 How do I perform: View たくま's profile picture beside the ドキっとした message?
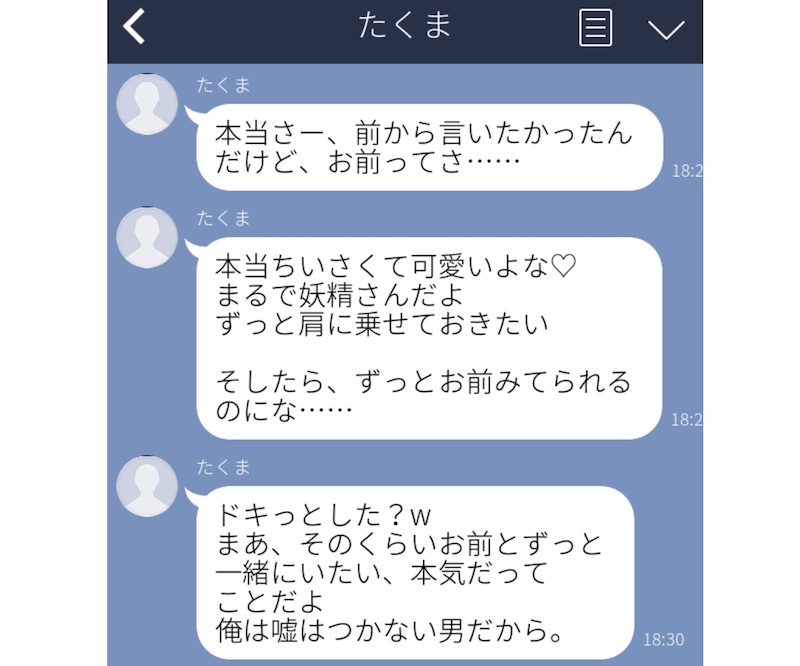148,486
